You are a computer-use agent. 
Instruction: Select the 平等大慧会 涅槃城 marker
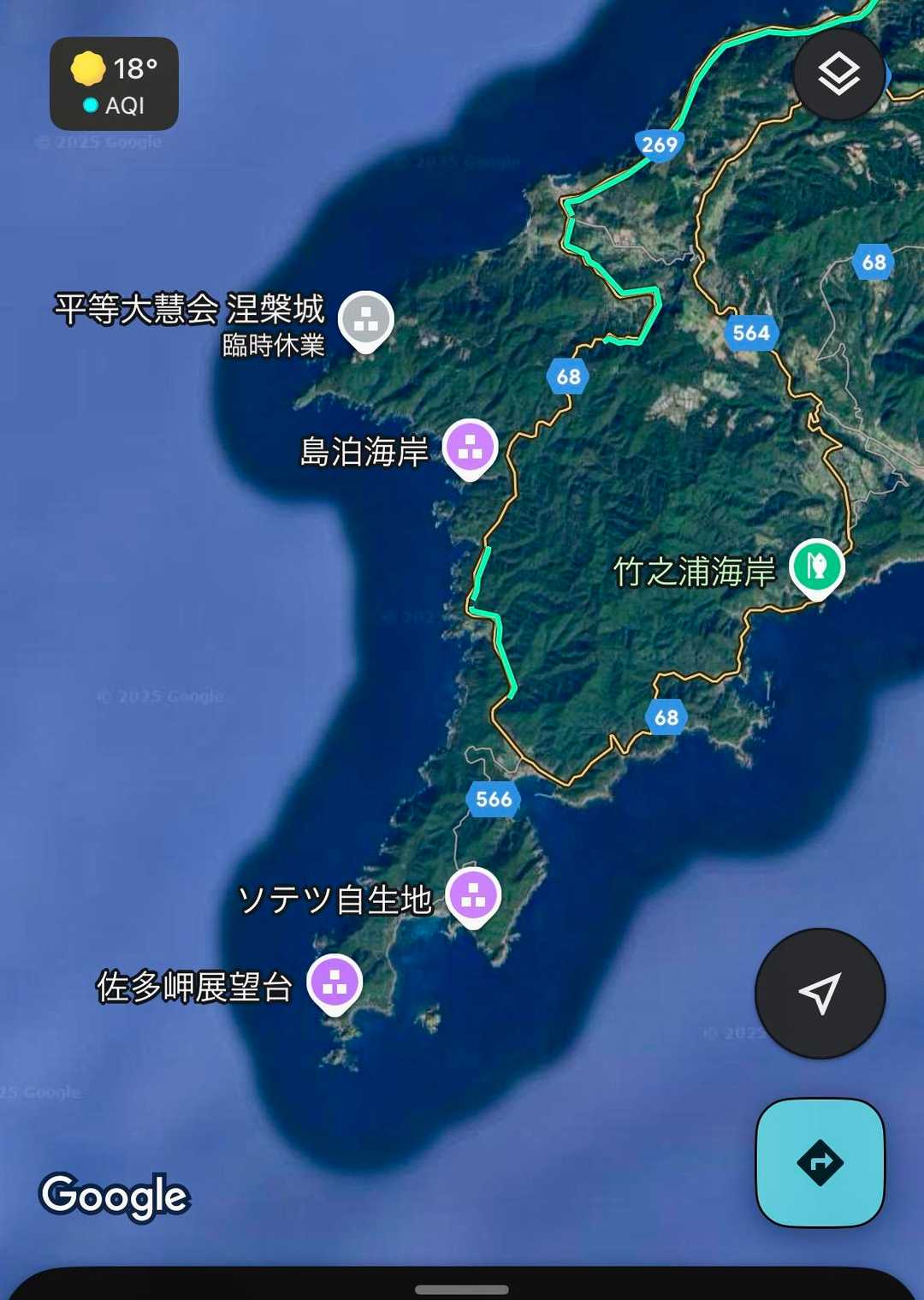[x=366, y=320]
